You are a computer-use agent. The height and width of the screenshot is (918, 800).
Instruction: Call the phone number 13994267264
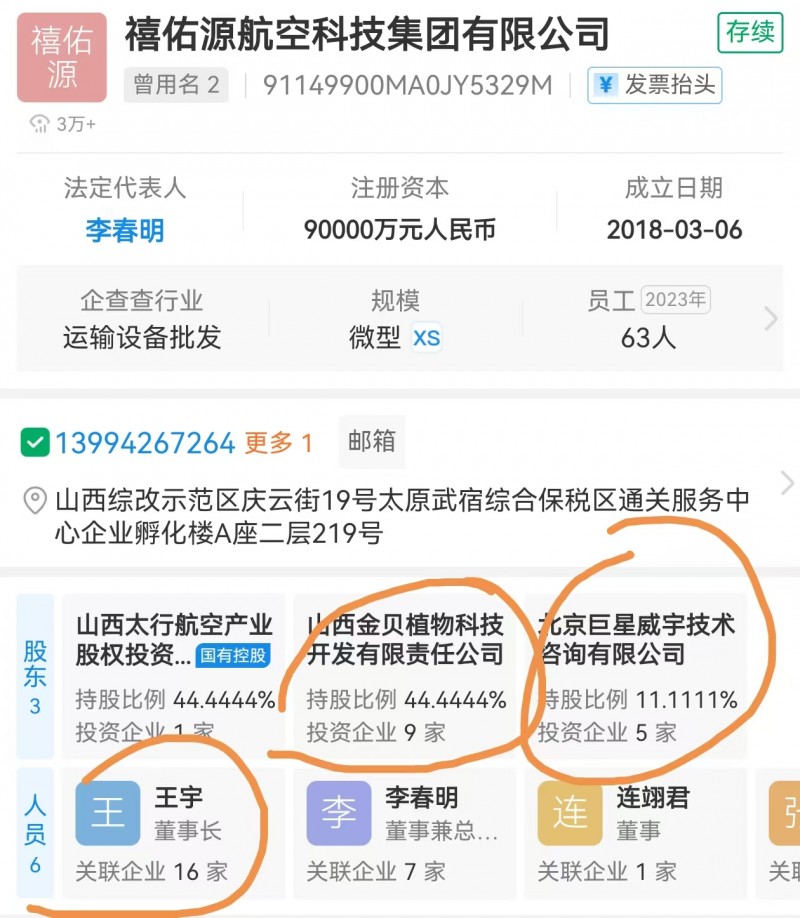144,442
